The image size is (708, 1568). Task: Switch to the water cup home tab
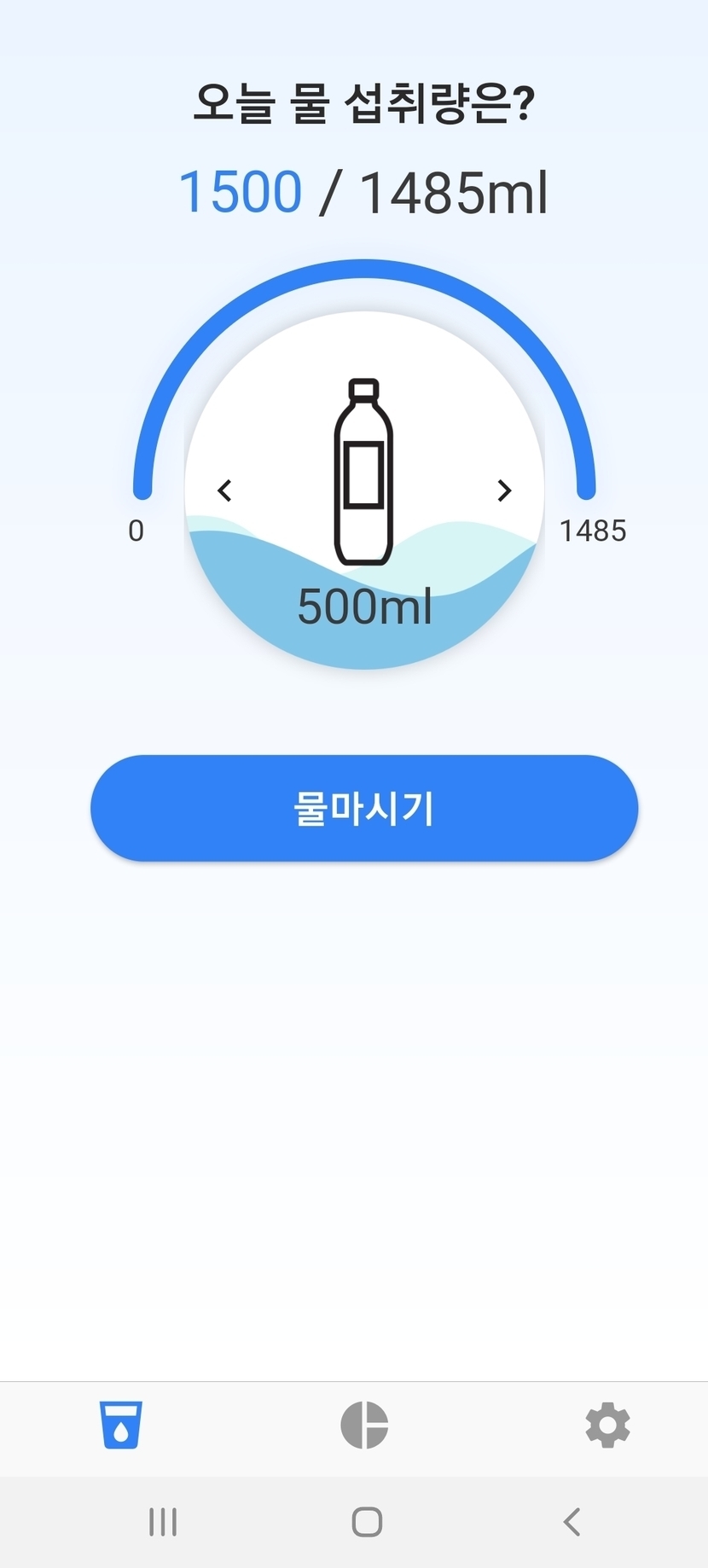click(x=120, y=1426)
